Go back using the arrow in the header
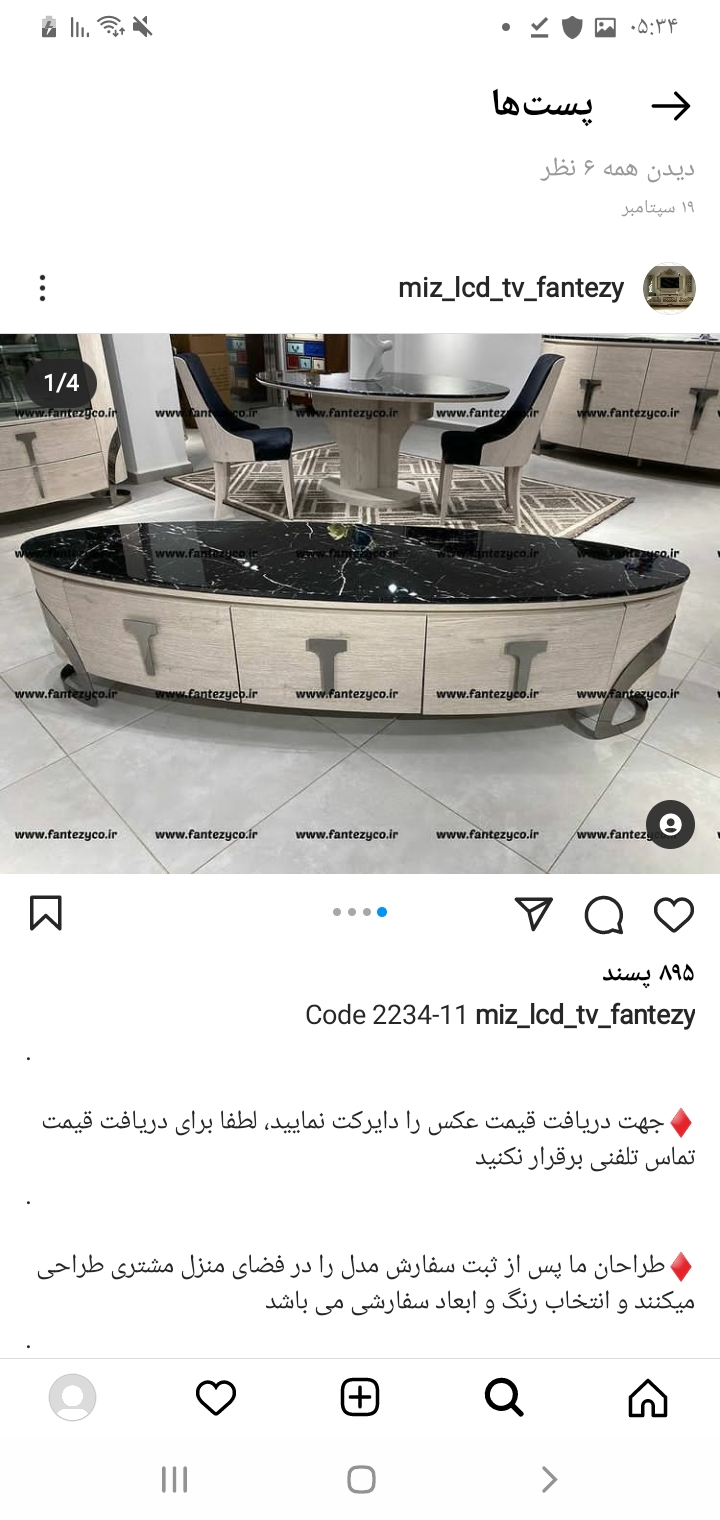This screenshot has width=720, height=1520. (x=670, y=106)
